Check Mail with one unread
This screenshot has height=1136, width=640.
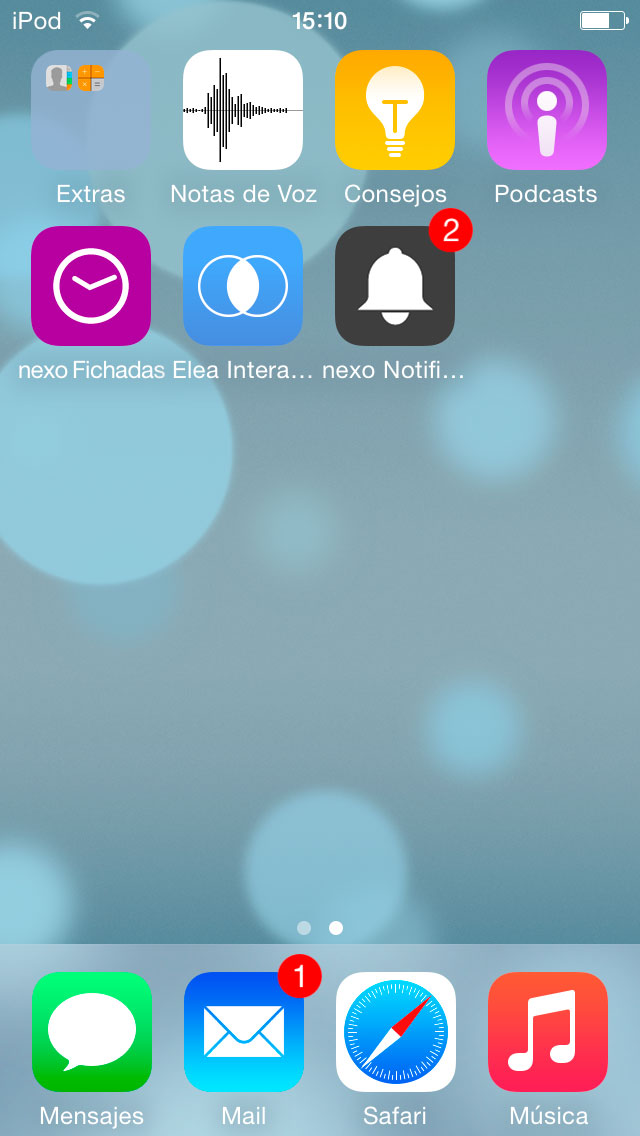[244, 1032]
